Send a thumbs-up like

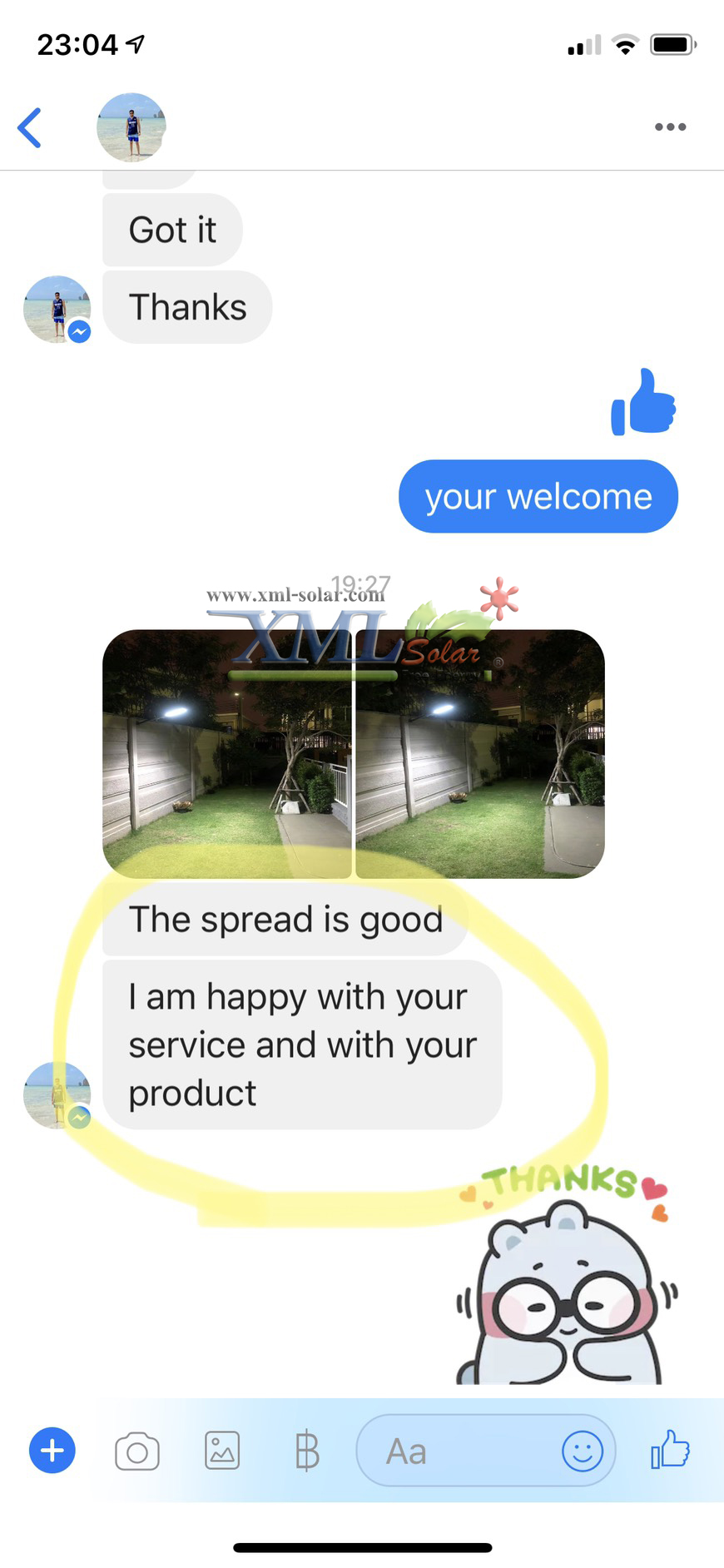pyautogui.click(x=670, y=1450)
